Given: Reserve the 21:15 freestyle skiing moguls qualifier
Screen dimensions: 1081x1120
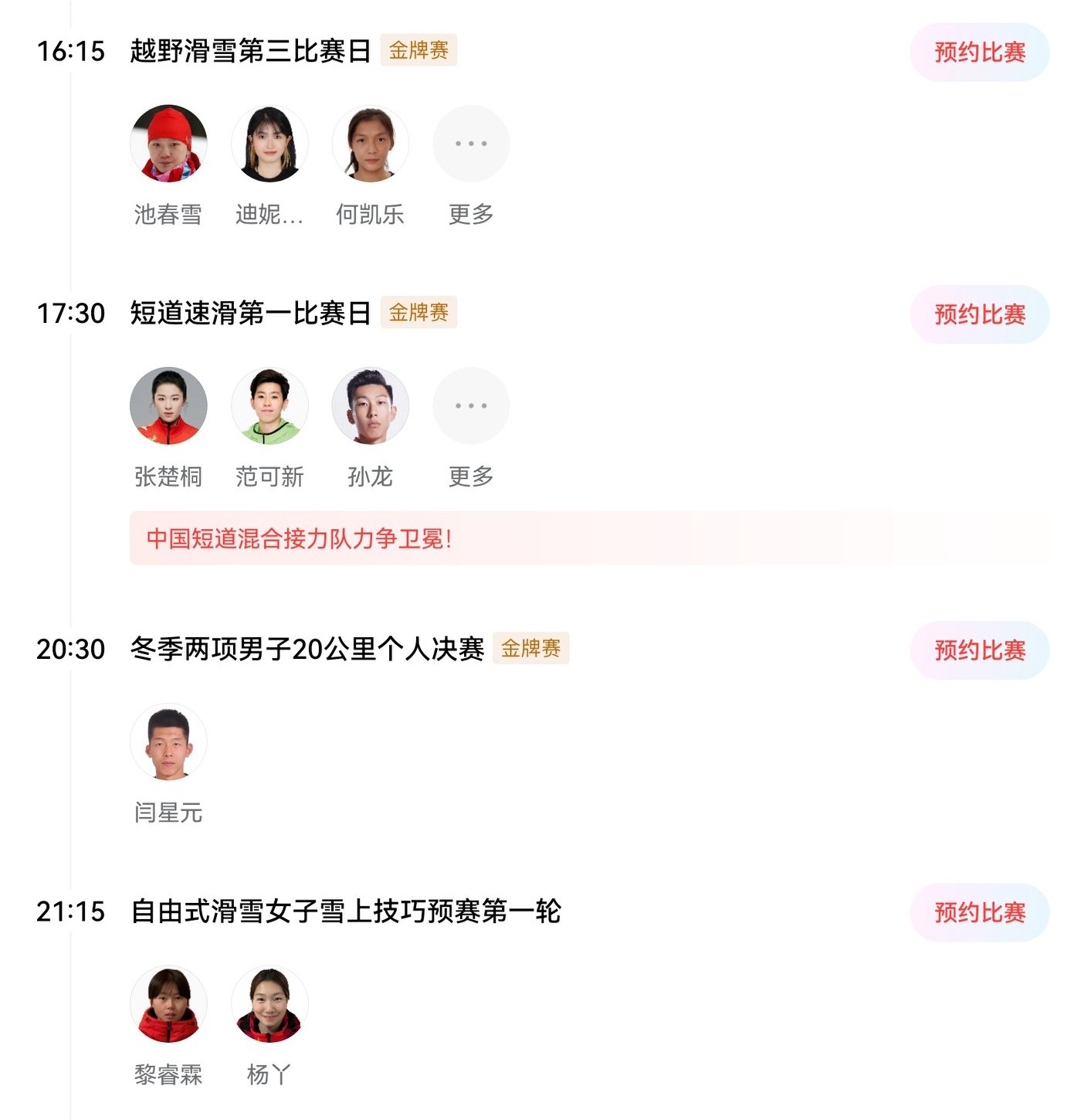Looking at the screenshot, I should (979, 912).
